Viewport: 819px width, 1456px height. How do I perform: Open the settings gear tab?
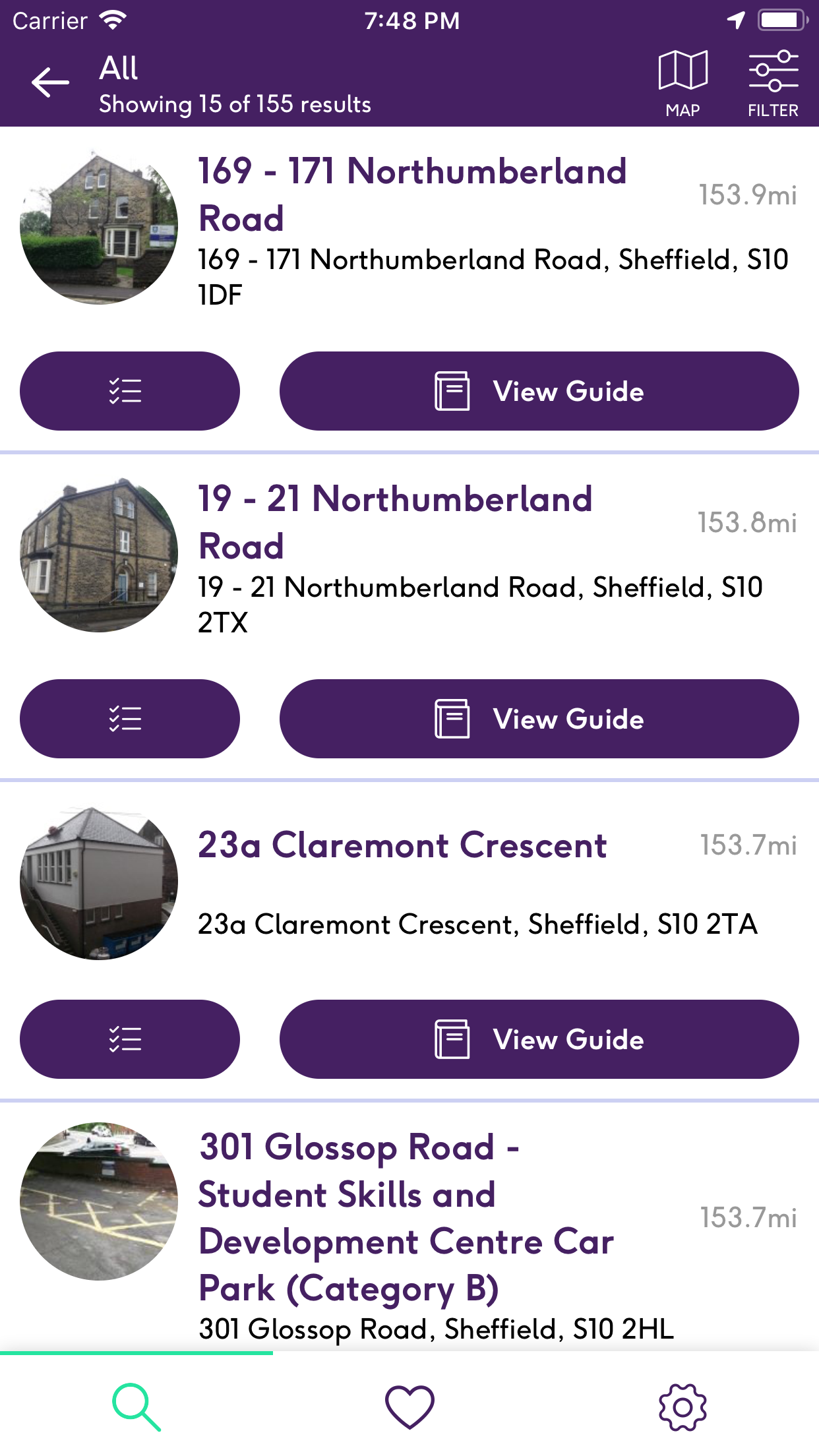(682, 1405)
